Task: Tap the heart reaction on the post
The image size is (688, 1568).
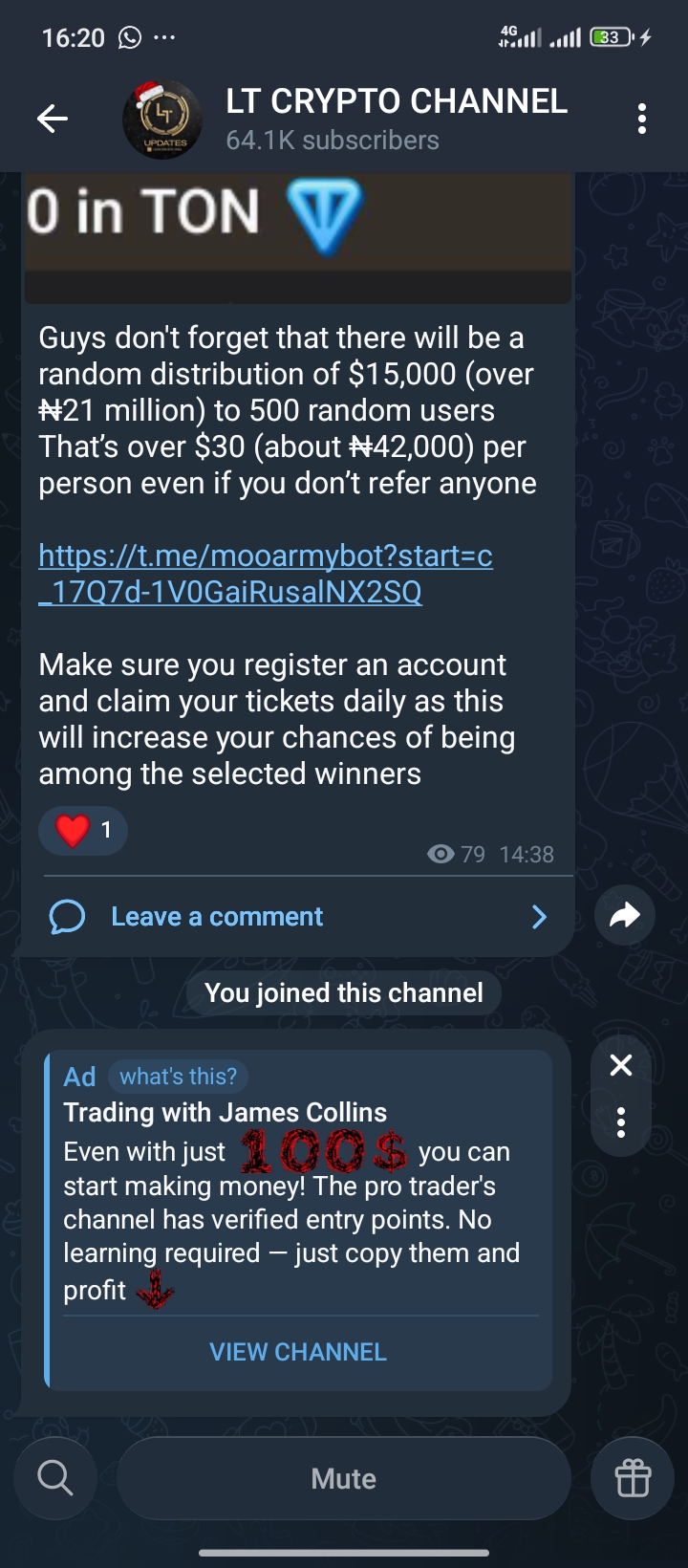Action: point(83,830)
